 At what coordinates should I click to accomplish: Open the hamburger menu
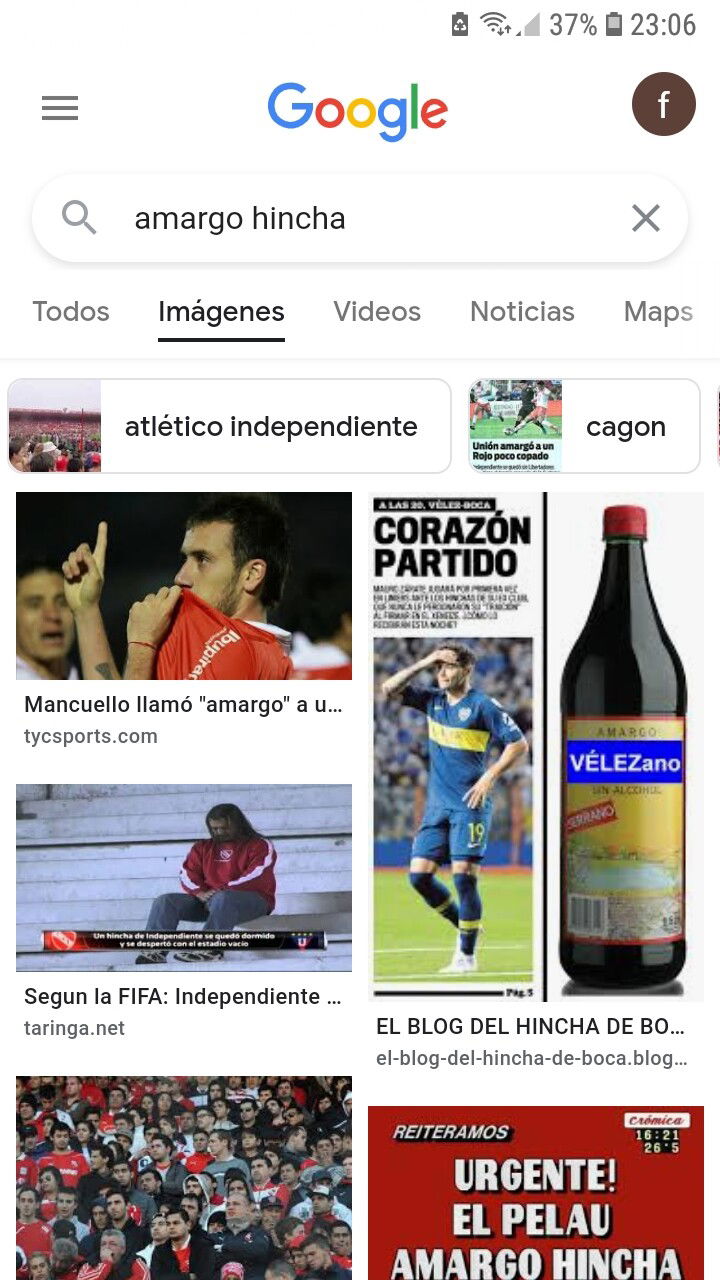[60, 108]
